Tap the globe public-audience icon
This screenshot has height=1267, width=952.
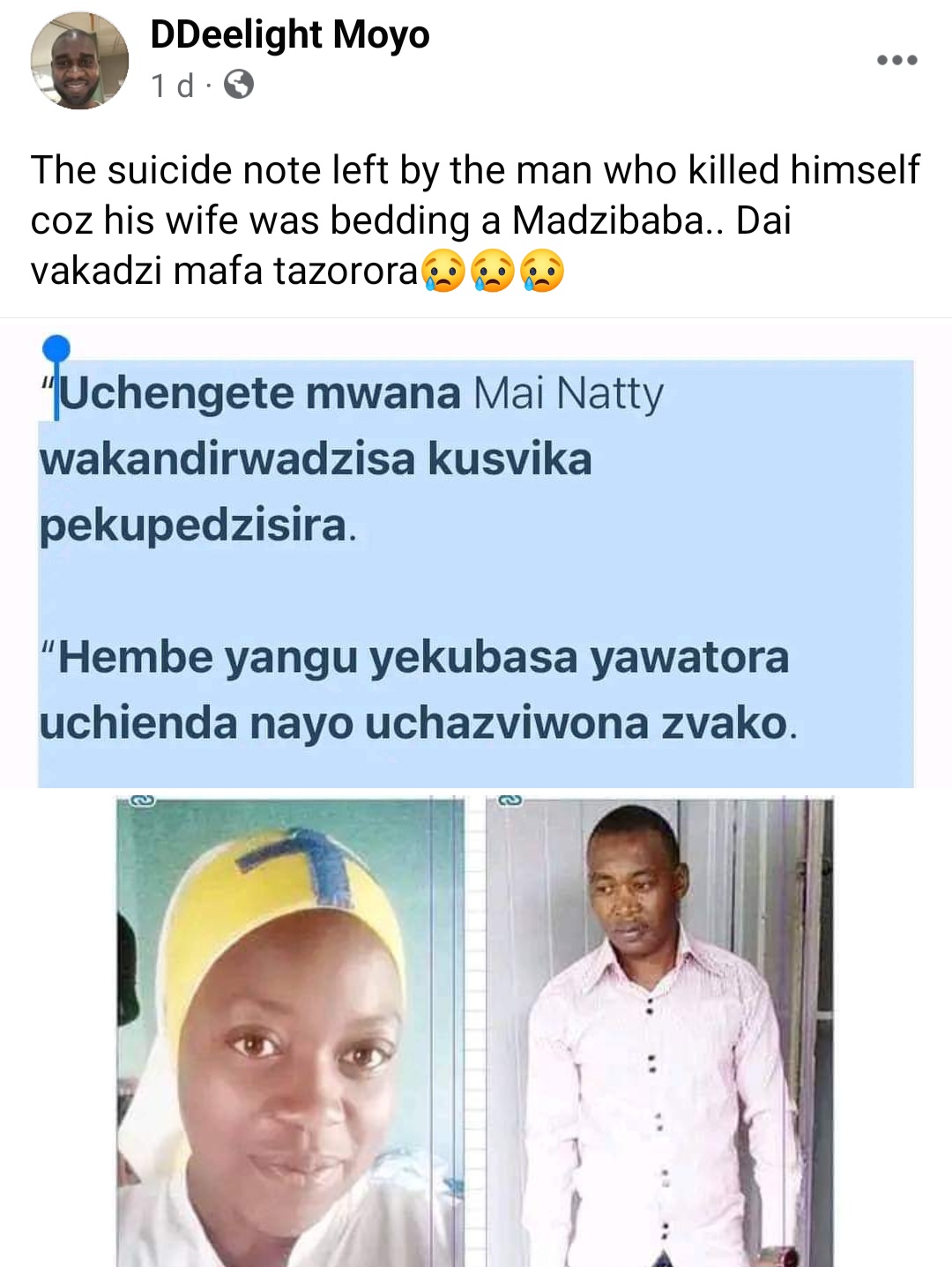click(x=239, y=86)
